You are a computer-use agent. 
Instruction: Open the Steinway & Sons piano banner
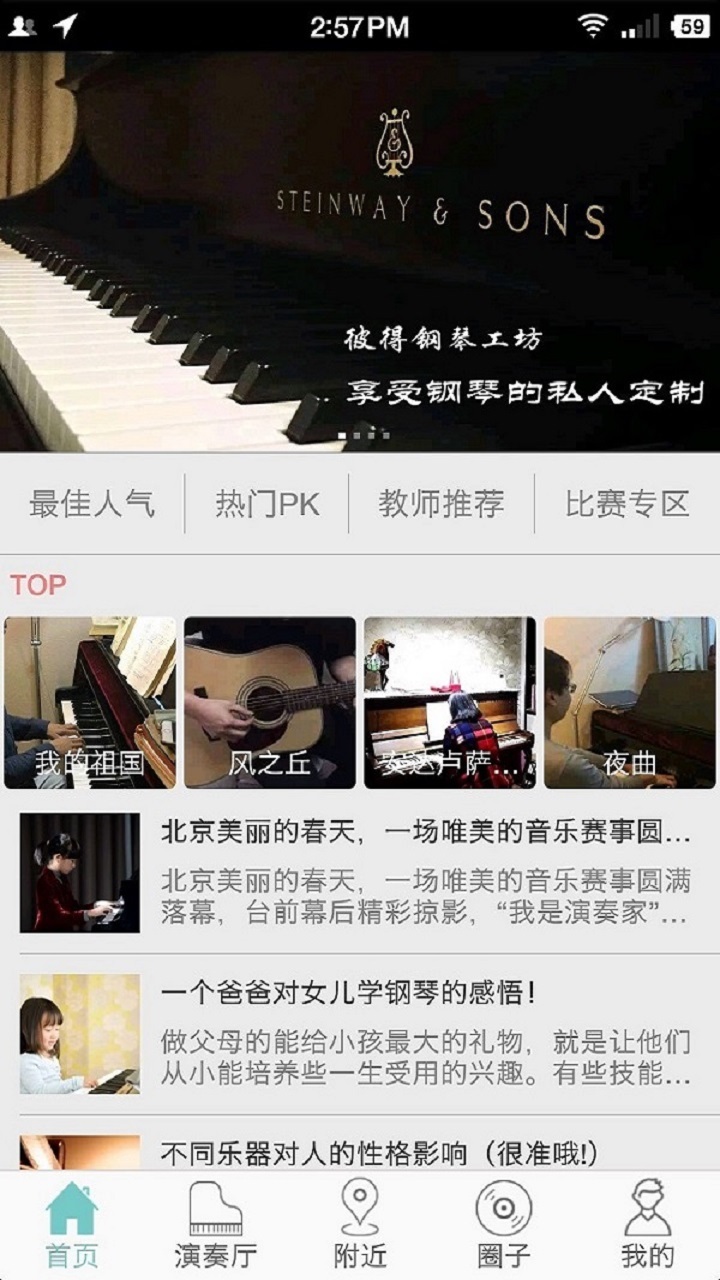360,250
